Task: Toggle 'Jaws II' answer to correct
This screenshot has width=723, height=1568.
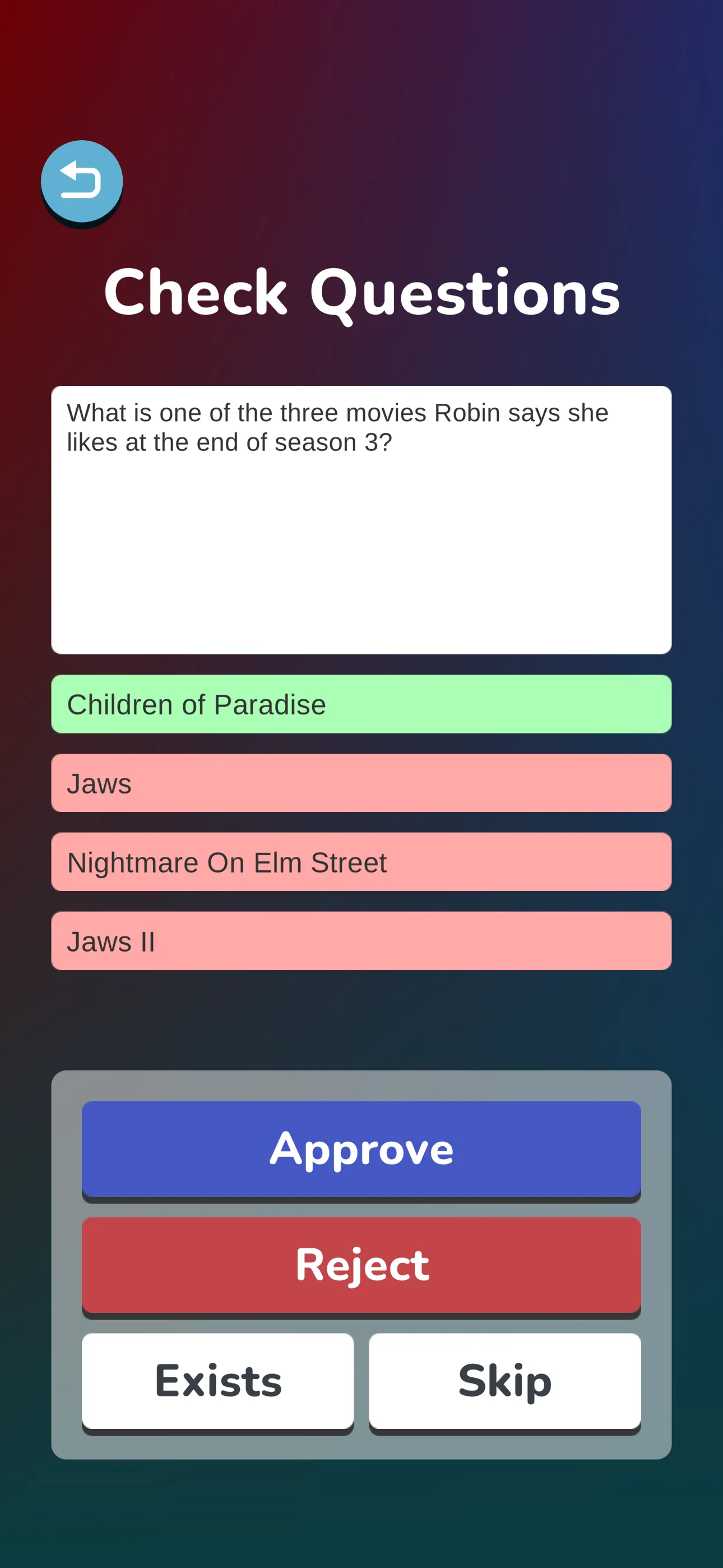Action: pyautogui.click(x=361, y=940)
